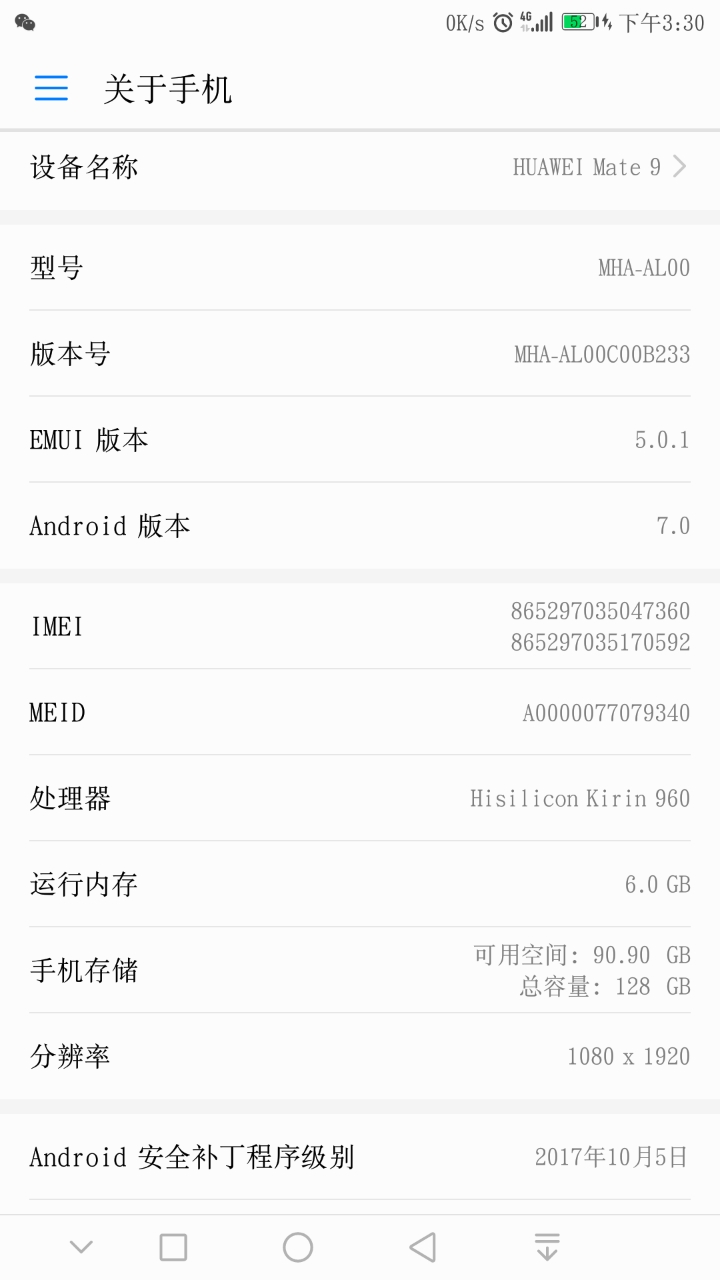Tap the WeChat icon in status bar
Viewport: 720px width, 1280px height.
tap(25, 20)
